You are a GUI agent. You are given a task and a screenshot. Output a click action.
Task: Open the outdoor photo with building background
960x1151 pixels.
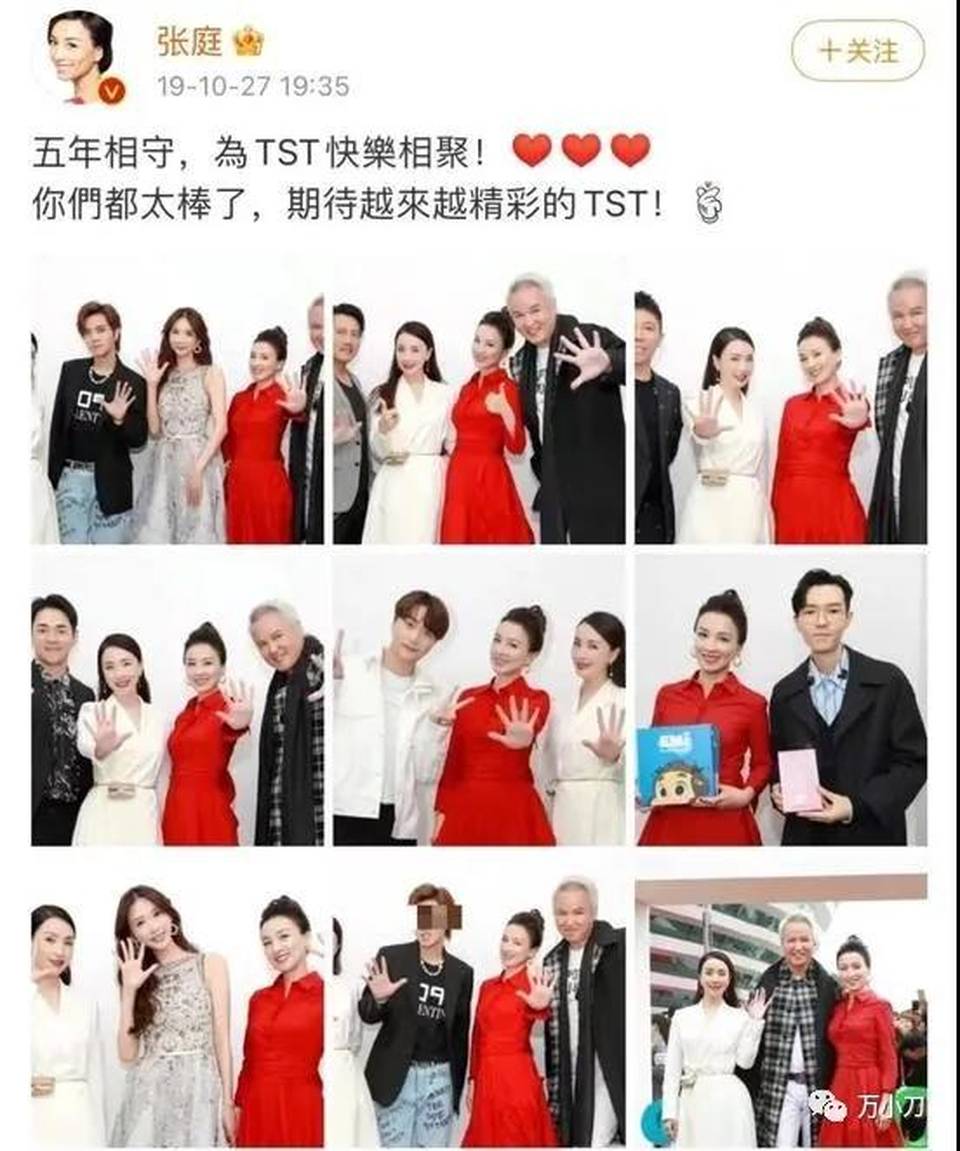coord(781,1010)
